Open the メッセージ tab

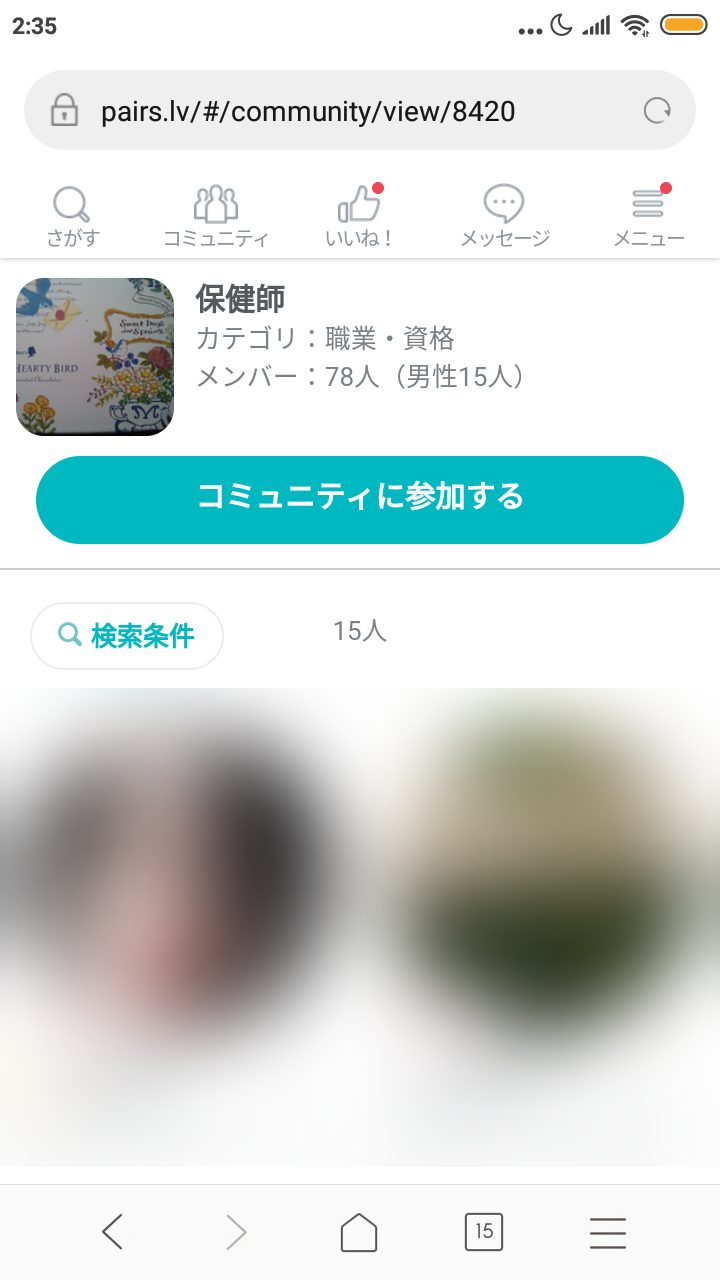tap(504, 217)
